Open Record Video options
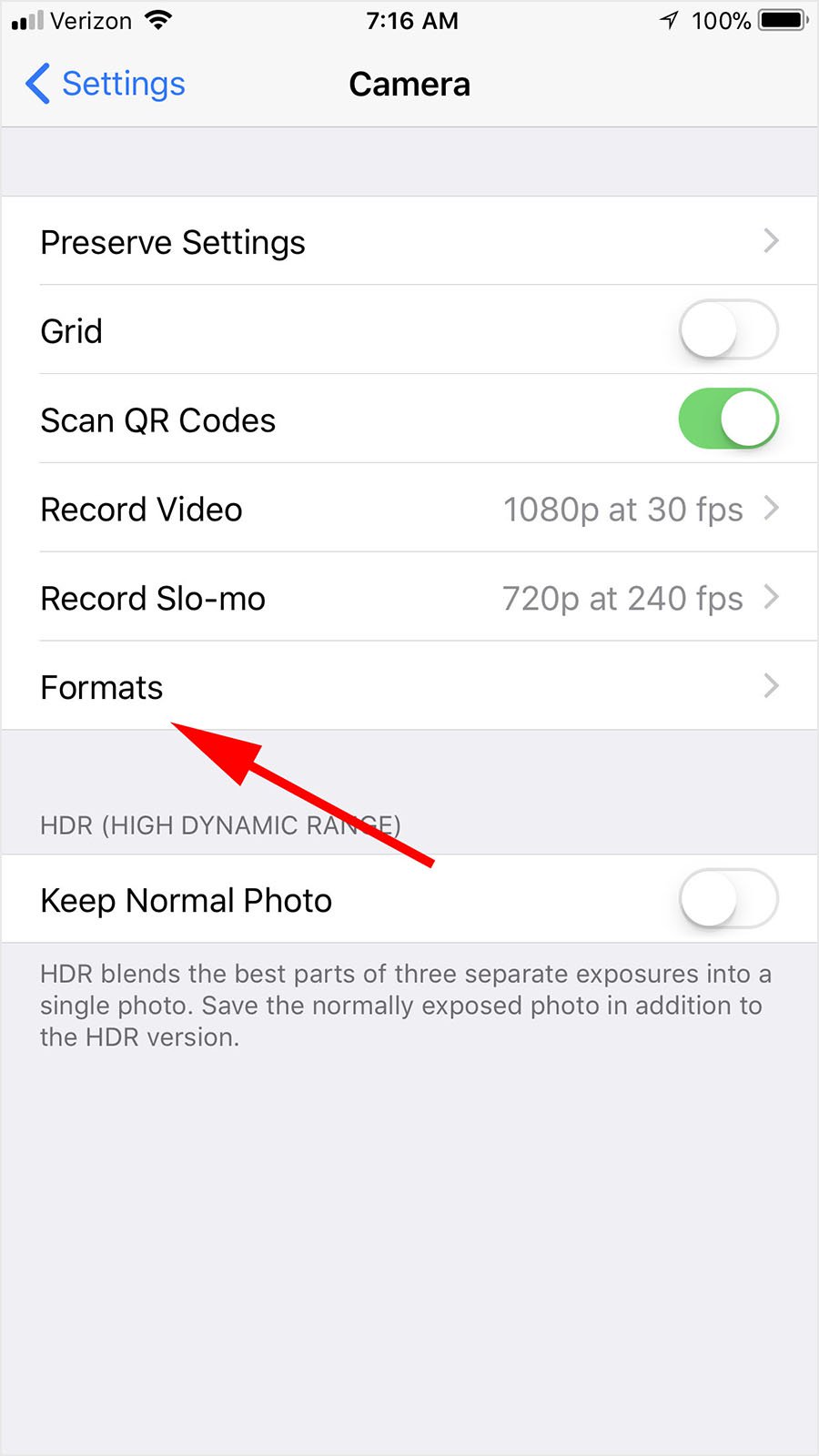The image size is (819, 1456). coord(409,508)
